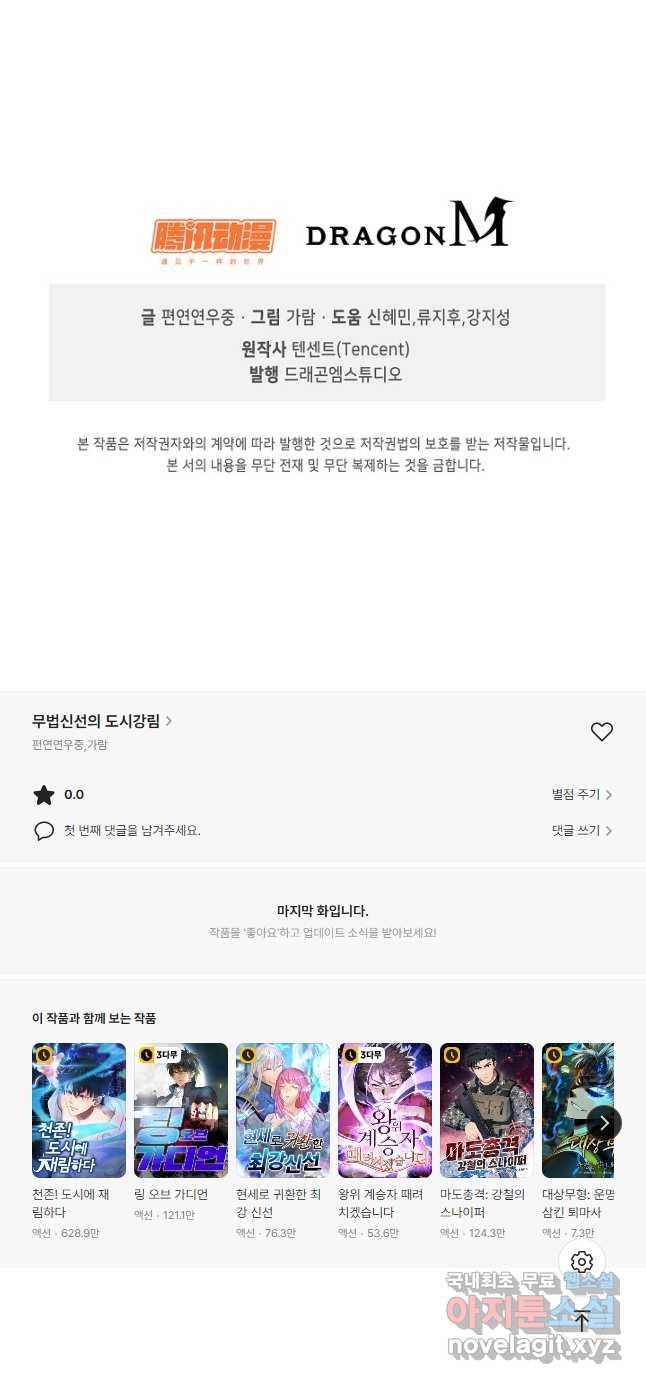Image resolution: width=646 pixels, height=1384 pixels.
Task: Open 마도총격: 강철의 스나이퍼 webtoon
Action: coord(487,1111)
